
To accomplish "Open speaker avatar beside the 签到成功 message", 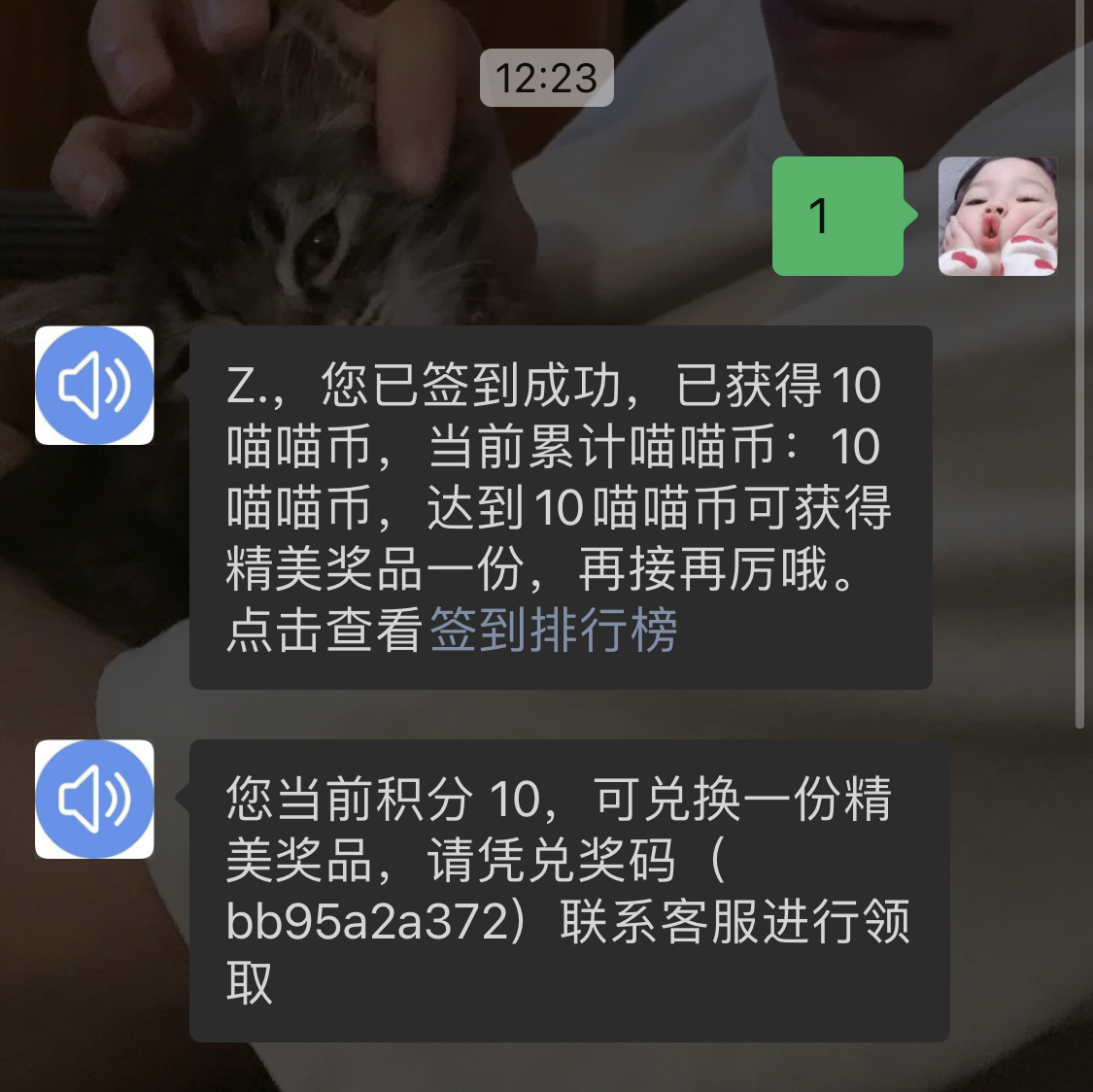I will [x=94, y=386].
